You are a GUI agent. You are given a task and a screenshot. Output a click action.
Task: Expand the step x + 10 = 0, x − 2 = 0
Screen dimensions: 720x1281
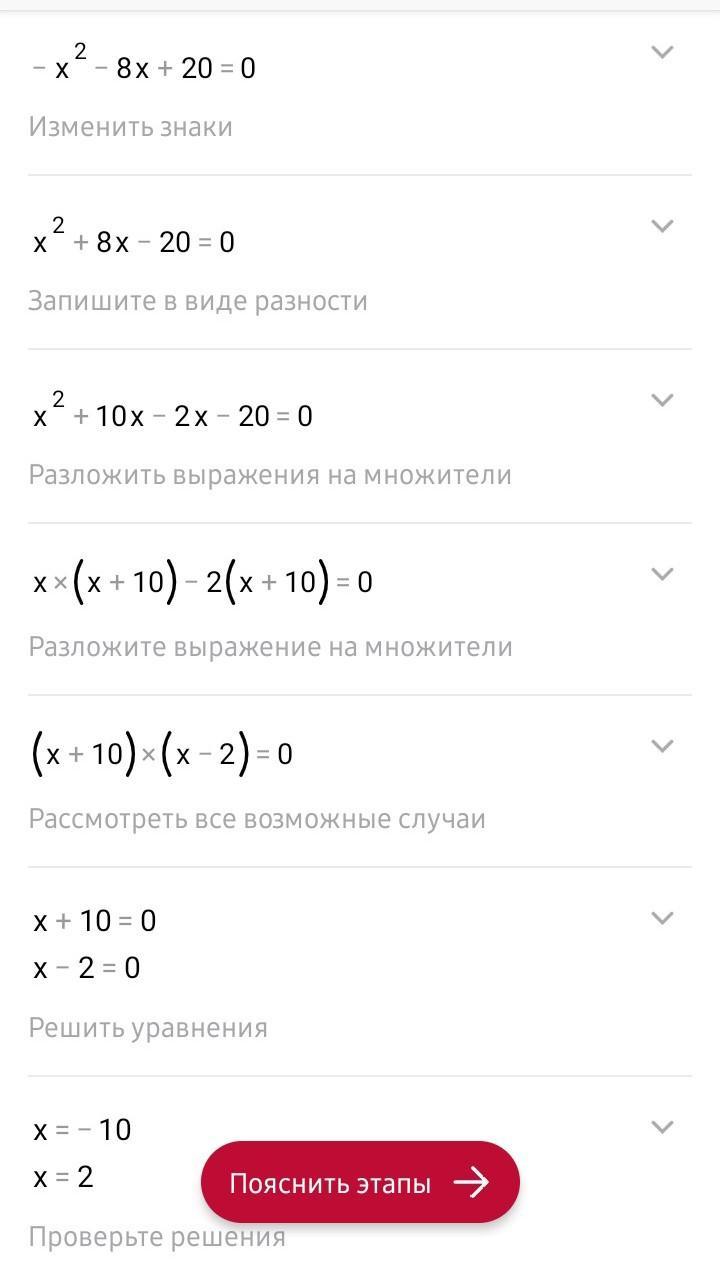[662, 918]
